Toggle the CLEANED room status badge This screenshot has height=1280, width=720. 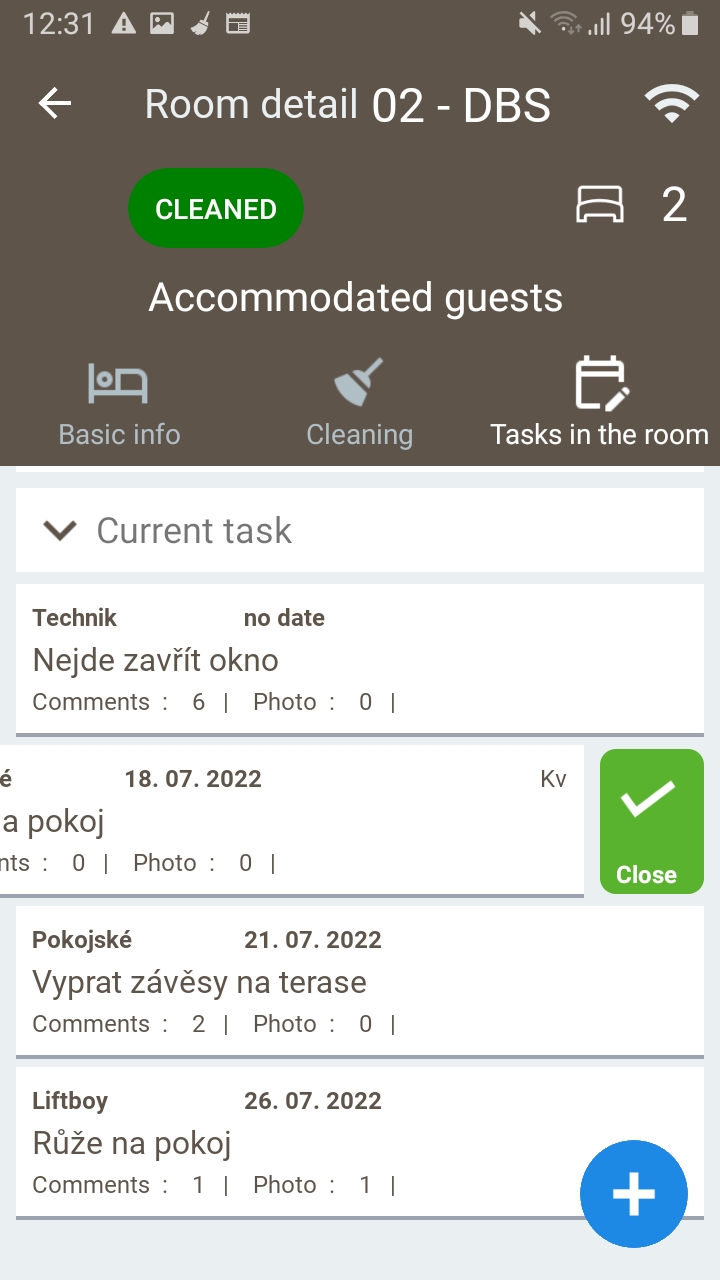coord(215,208)
